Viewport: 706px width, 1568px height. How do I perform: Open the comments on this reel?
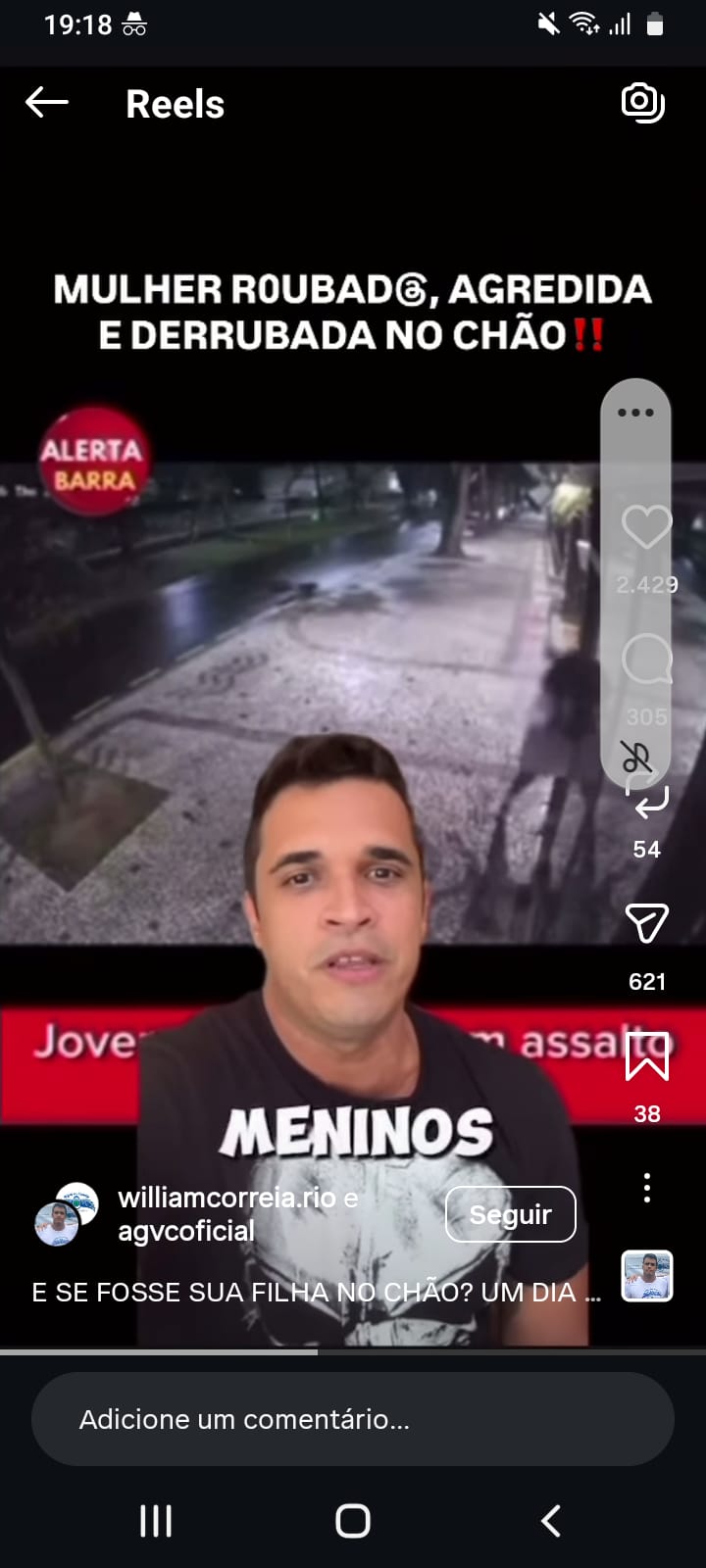(x=646, y=660)
